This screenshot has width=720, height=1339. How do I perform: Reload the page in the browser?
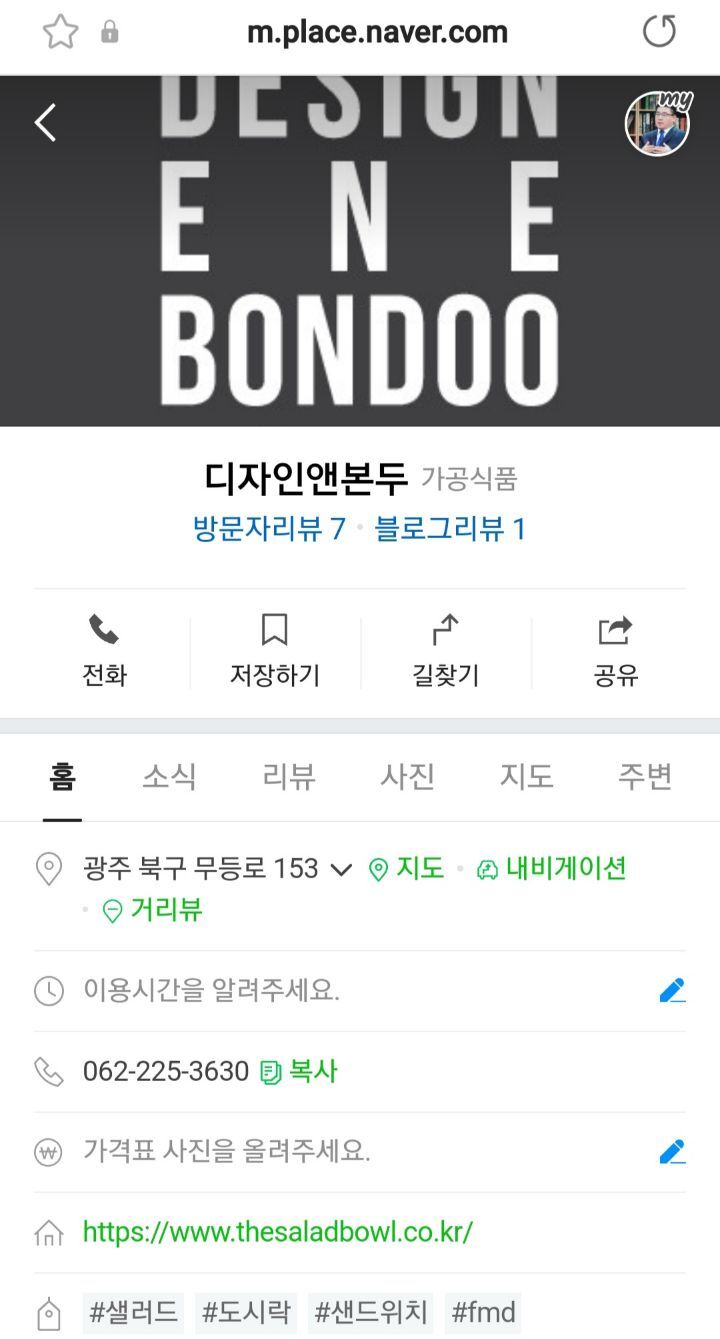pos(659,32)
